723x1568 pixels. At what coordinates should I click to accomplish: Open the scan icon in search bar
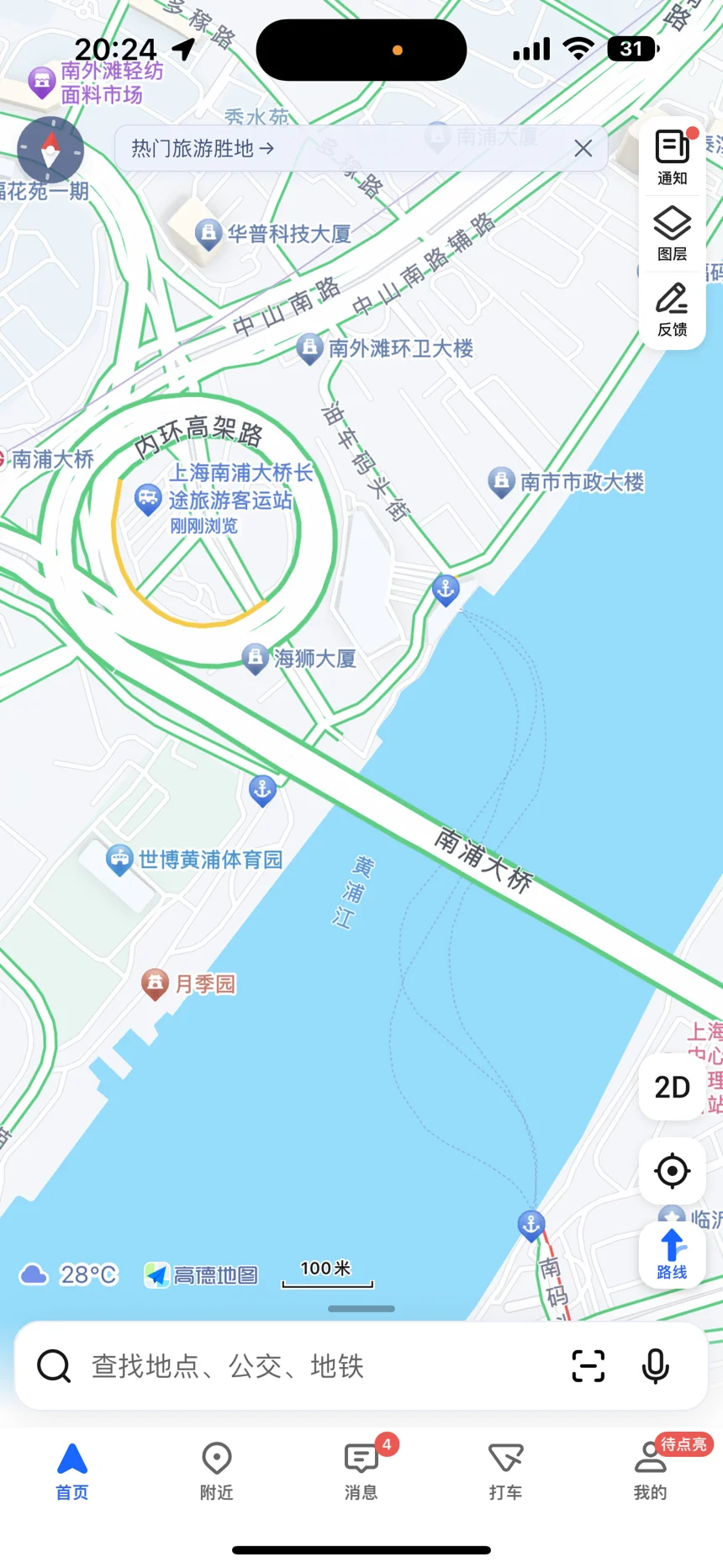(588, 1366)
